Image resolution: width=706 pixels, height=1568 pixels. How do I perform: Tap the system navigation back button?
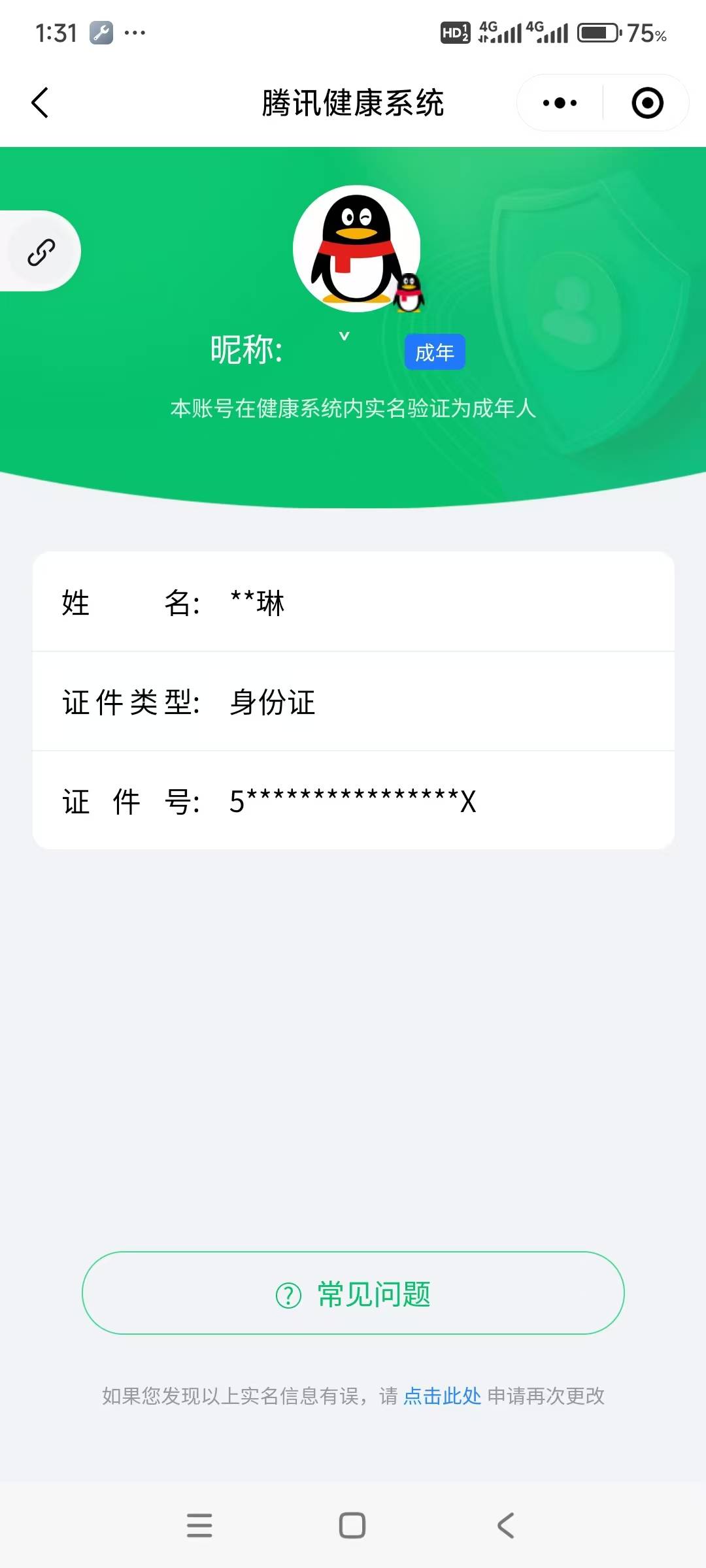[505, 1526]
